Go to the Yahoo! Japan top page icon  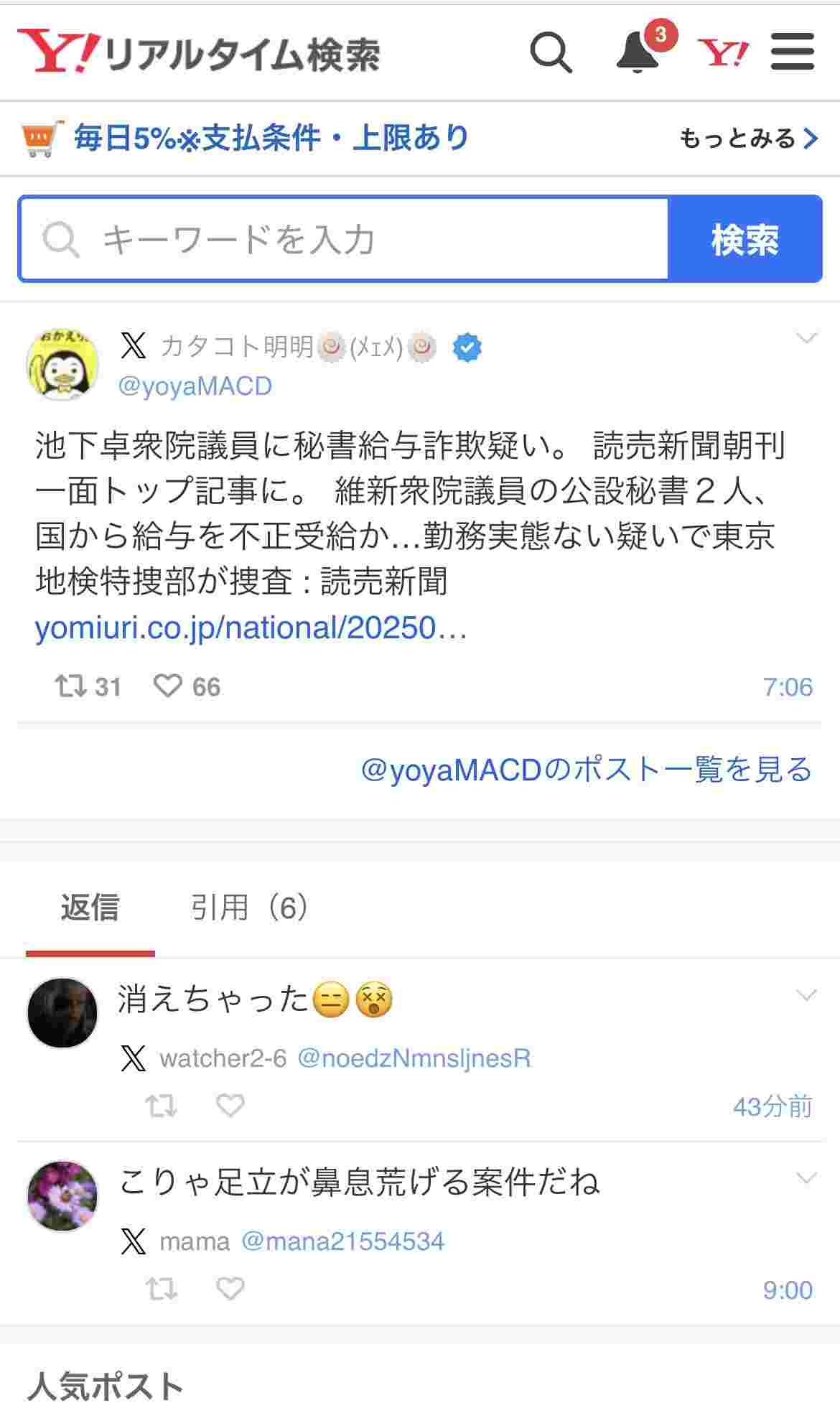(722, 52)
